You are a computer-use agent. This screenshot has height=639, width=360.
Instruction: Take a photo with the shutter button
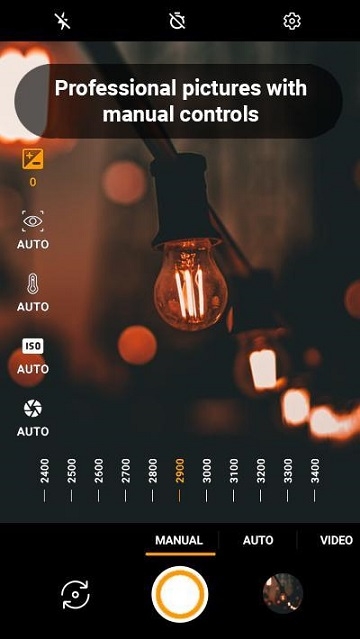180,594
